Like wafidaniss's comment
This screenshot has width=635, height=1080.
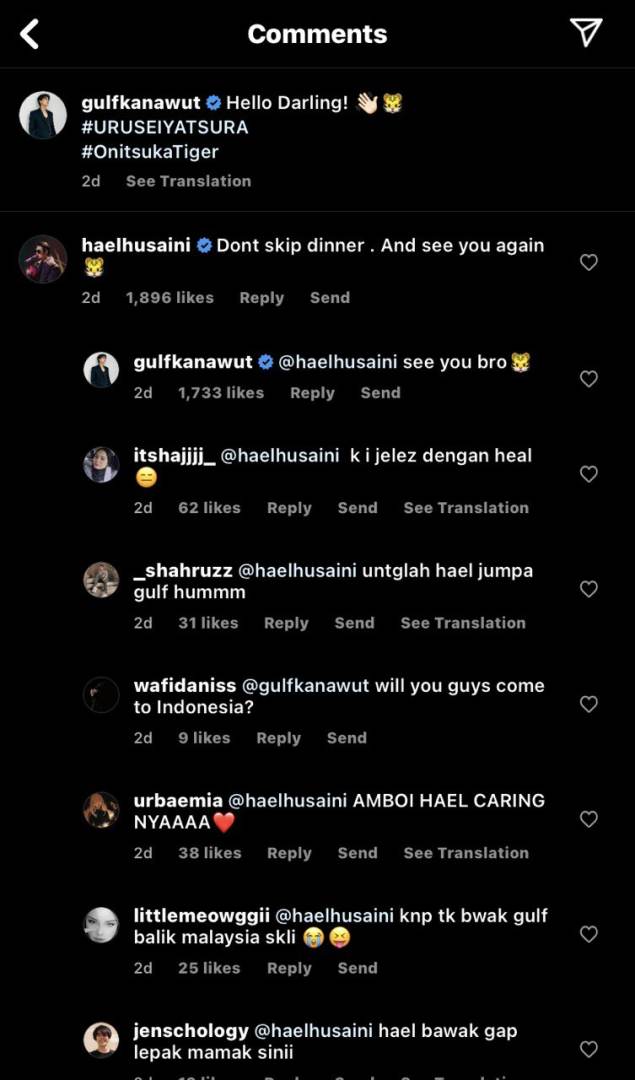click(589, 704)
